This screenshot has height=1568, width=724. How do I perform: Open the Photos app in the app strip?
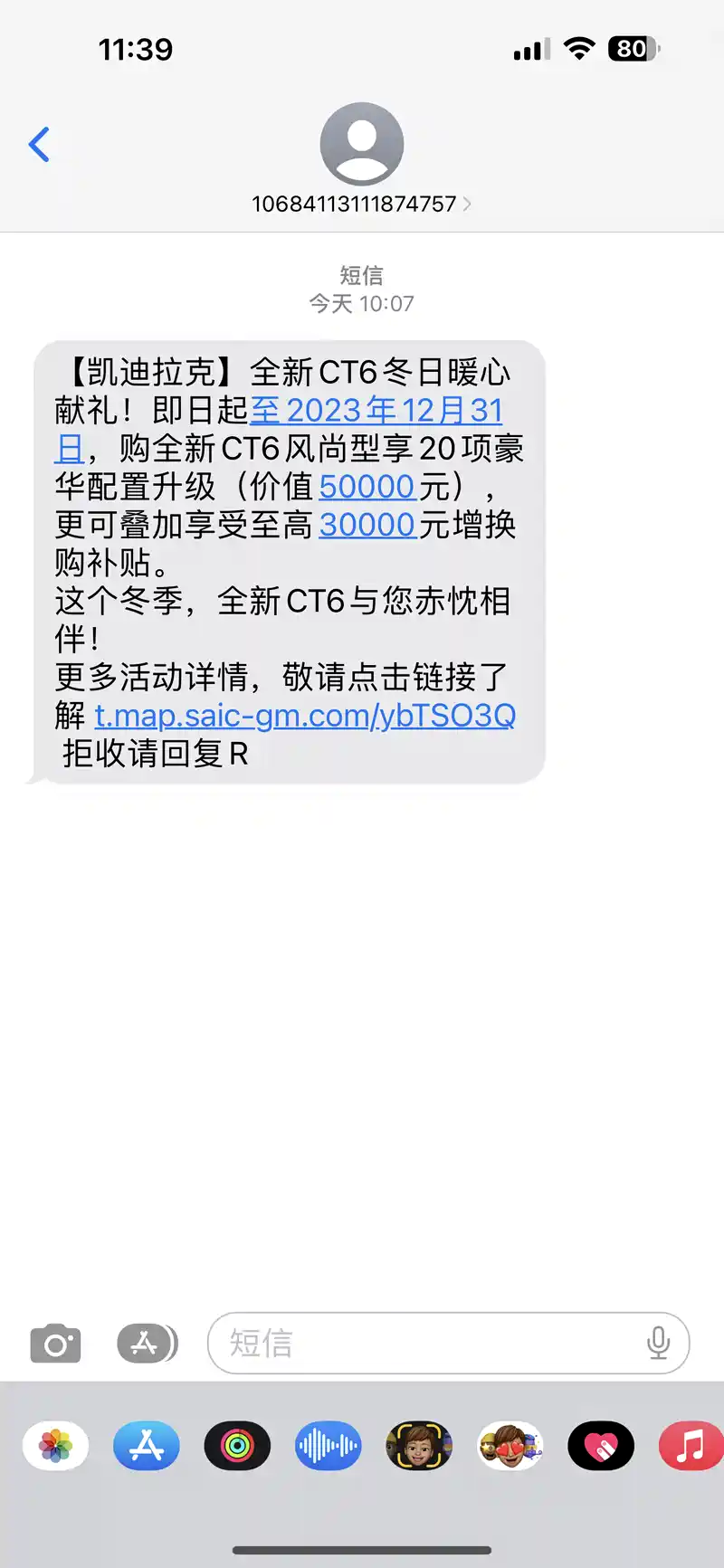[x=55, y=1446]
